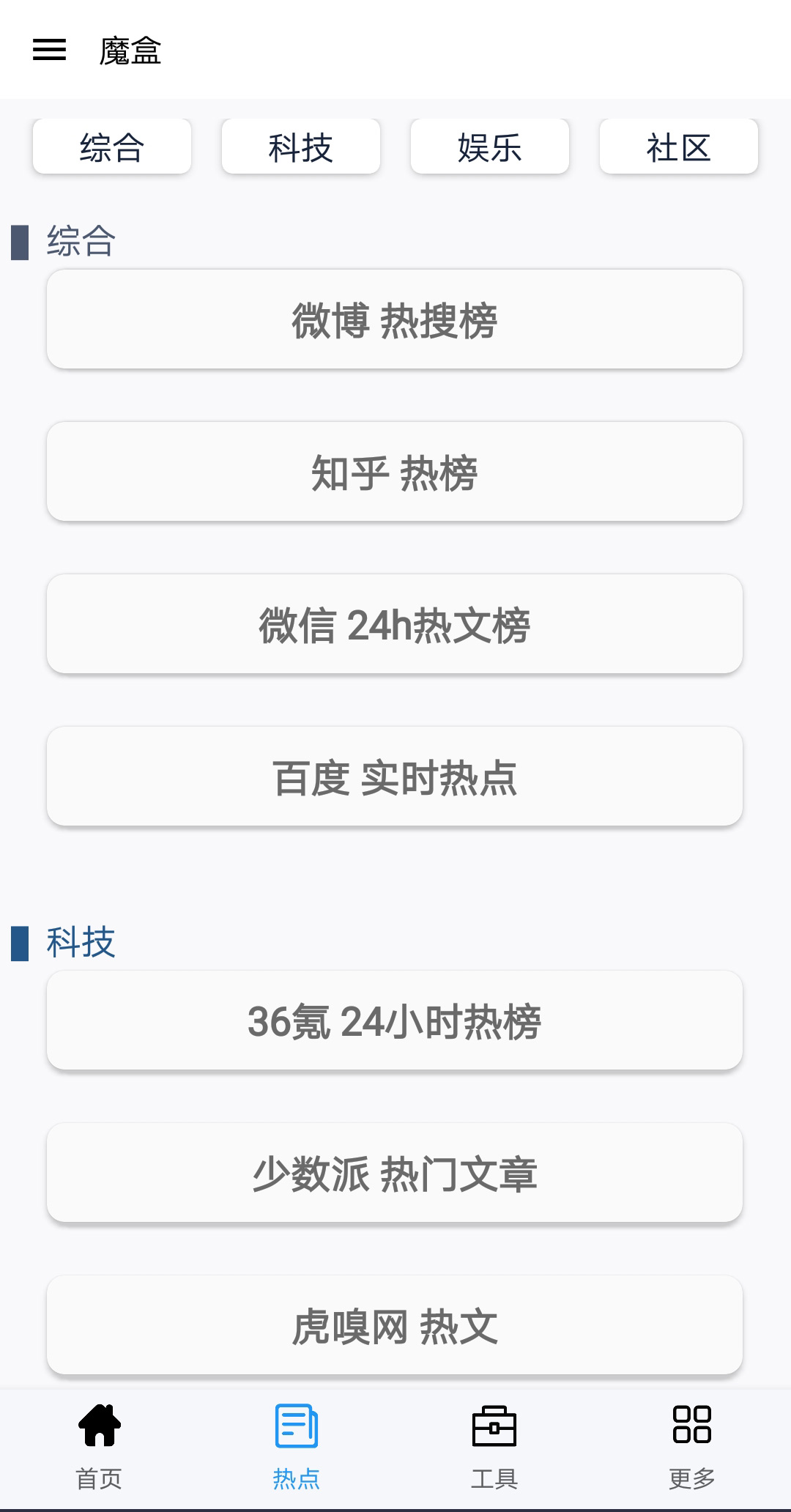This screenshot has height=1512, width=791.
Task: Open 微信 24h热文榜
Action: (x=395, y=624)
